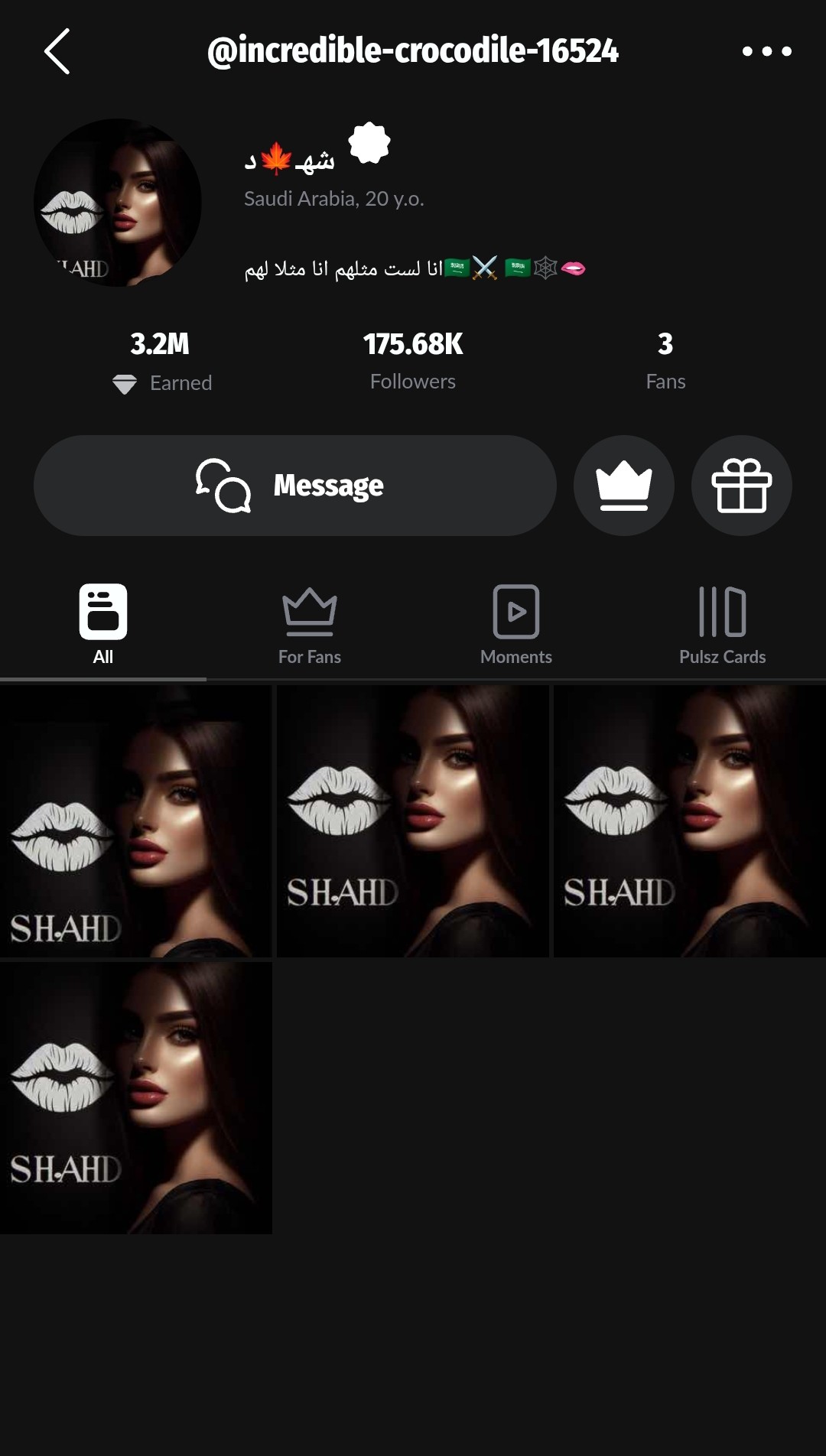Tap the Message button
The image size is (826, 1456).
click(294, 486)
